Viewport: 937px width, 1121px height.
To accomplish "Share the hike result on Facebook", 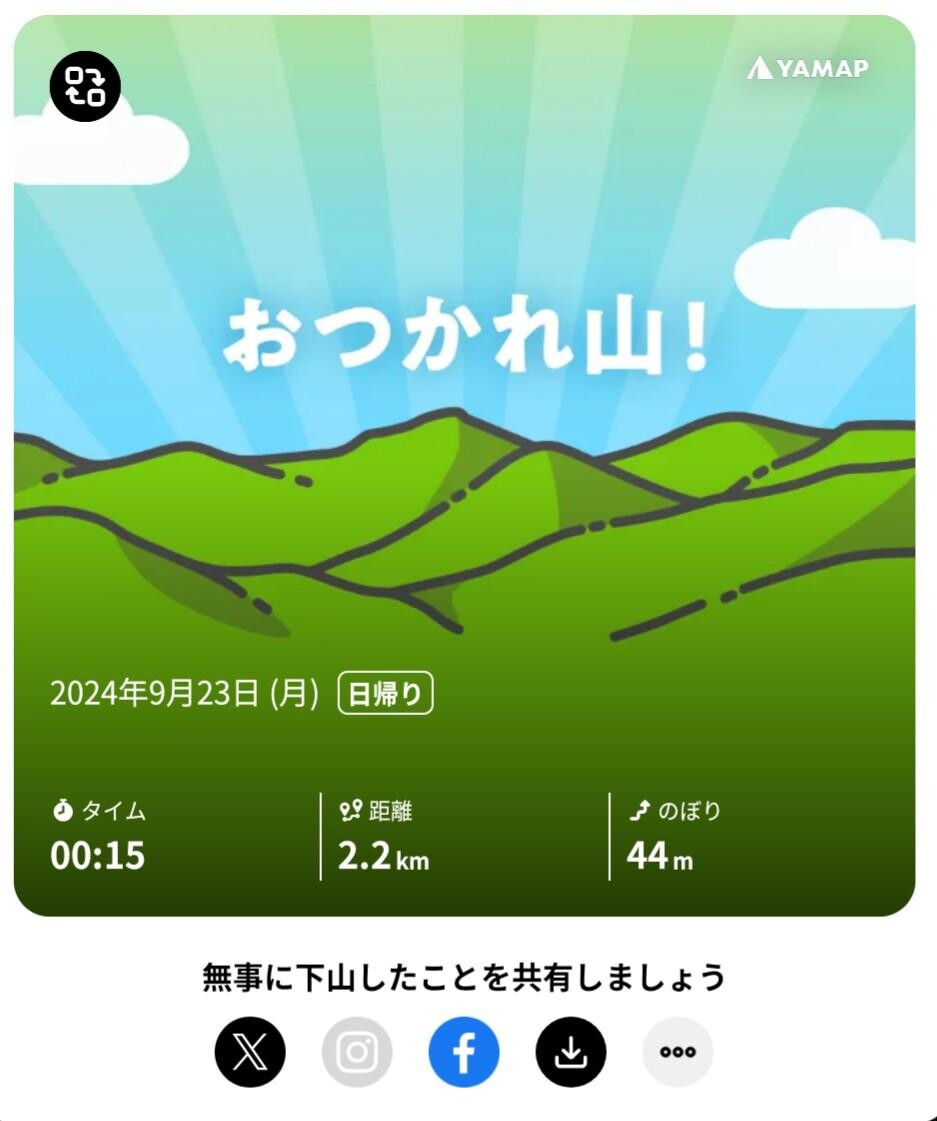I will [463, 1051].
